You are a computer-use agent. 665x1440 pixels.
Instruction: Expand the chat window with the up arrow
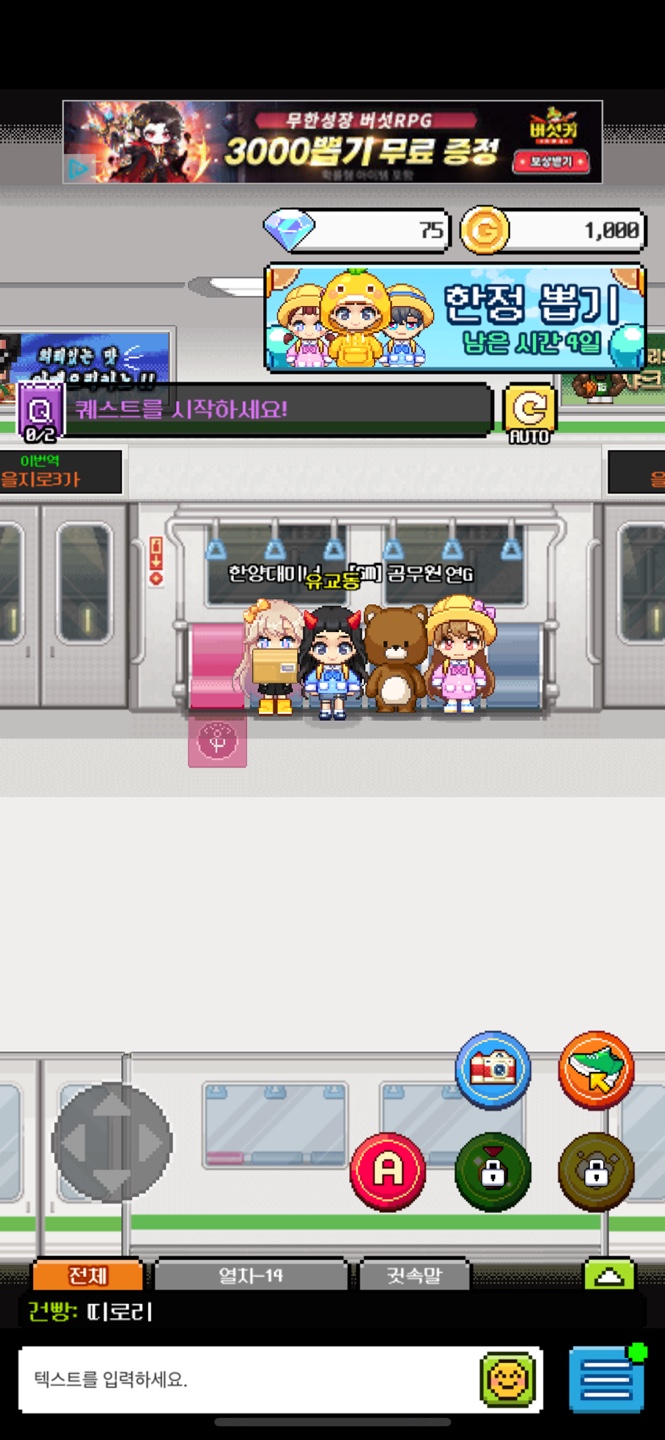pyautogui.click(x=609, y=1275)
